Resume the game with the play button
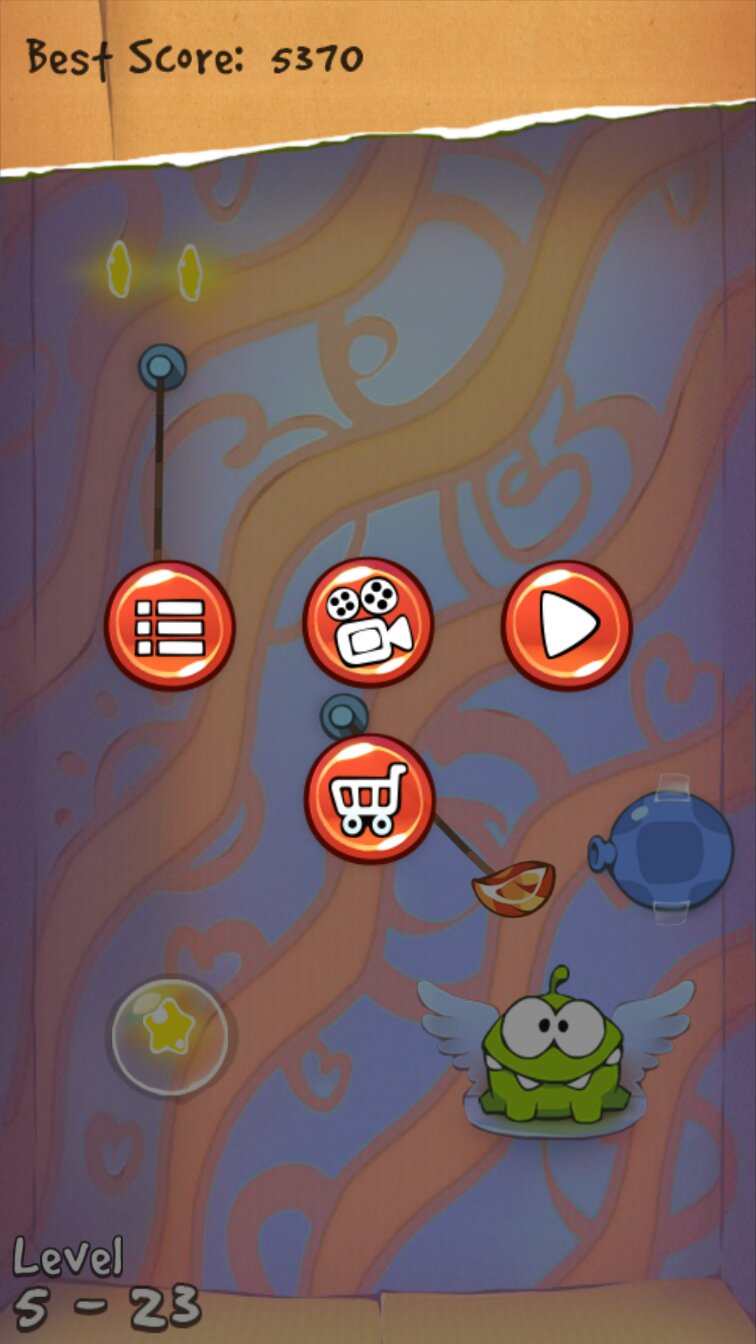Viewport: 756px width, 1344px height. [x=566, y=626]
